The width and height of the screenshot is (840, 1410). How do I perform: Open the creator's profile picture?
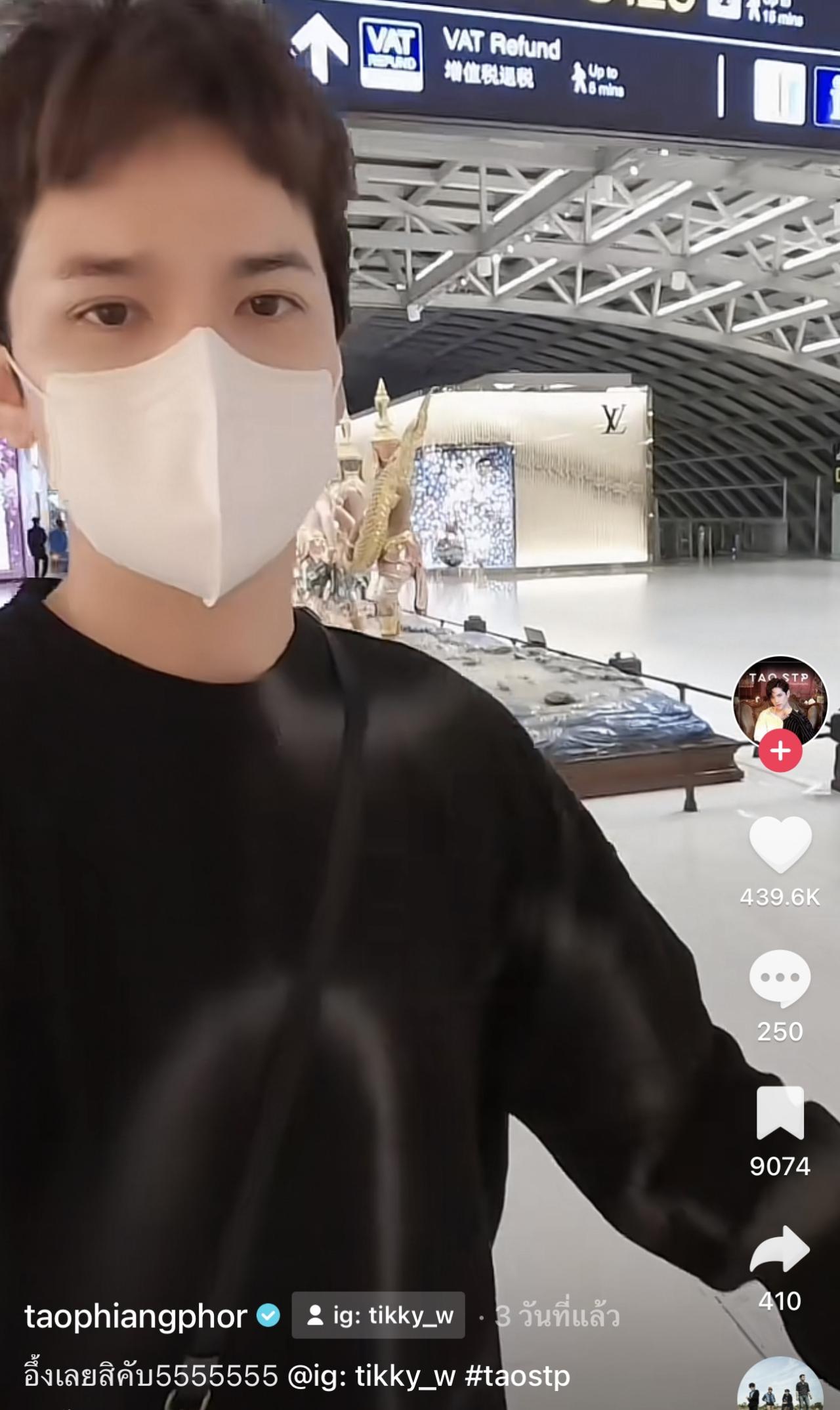[780, 700]
